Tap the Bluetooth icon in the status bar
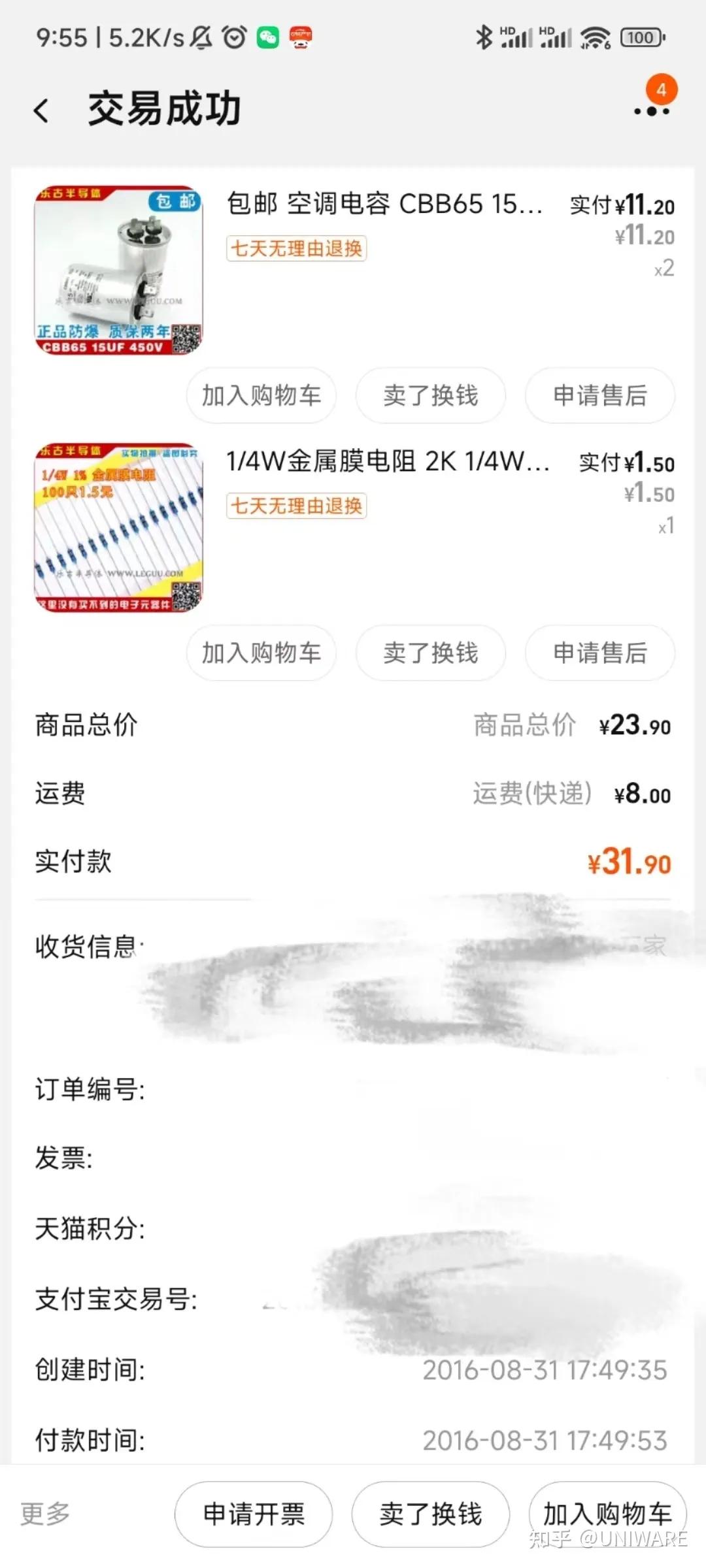Image resolution: width=706 pixels, height=1568 pixels. coord(484,37)
